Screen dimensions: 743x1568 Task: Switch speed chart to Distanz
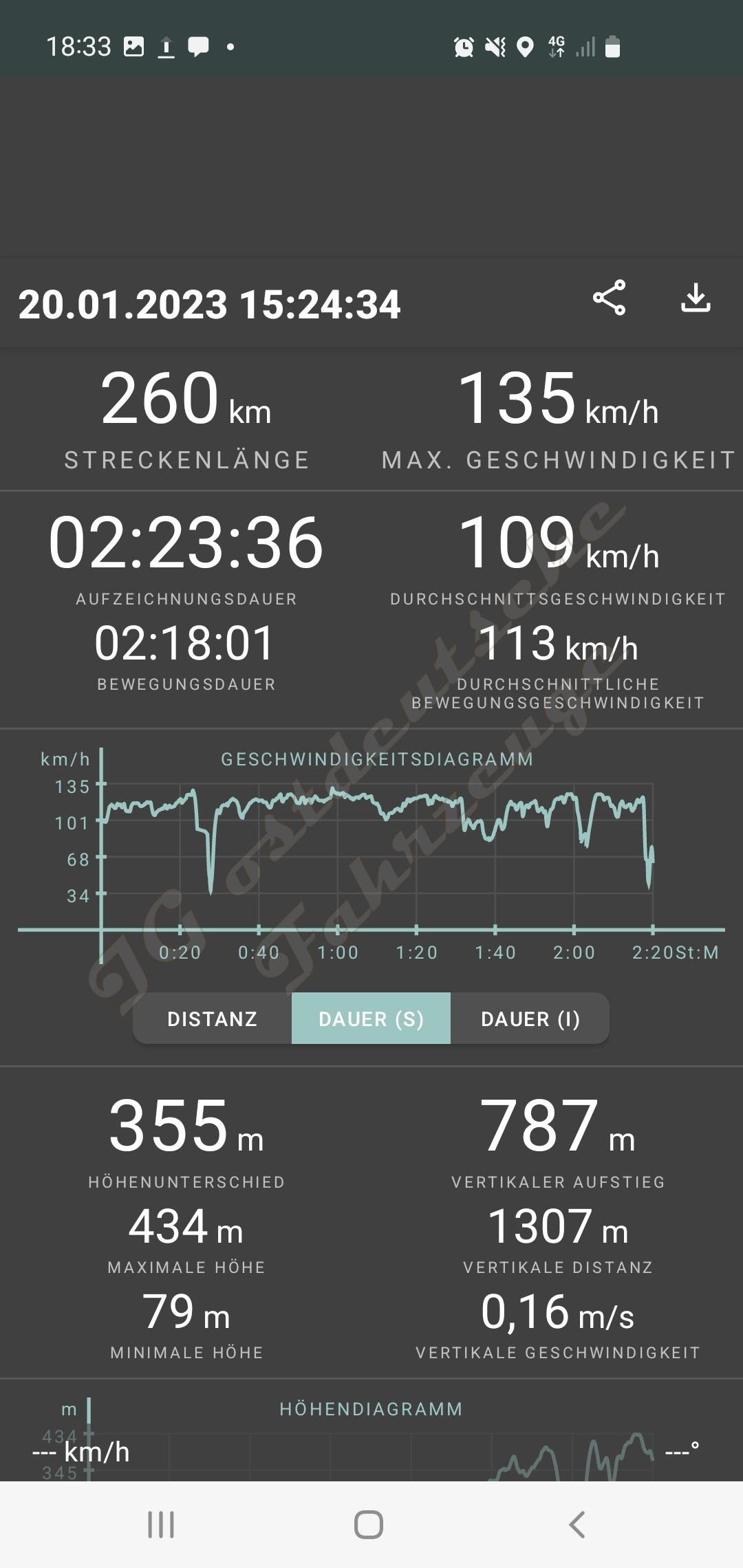(x=213, y=1019)
